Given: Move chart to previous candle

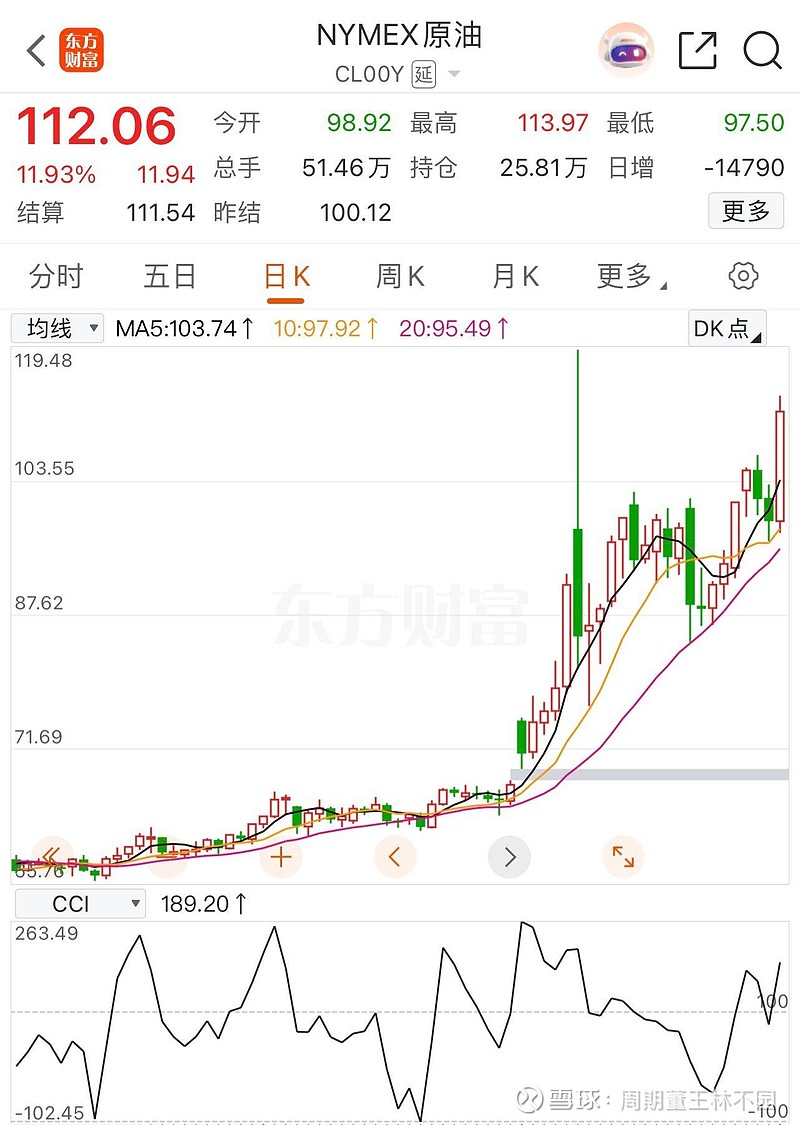Looking at the screenshot, I should click(x=395, y=857).
